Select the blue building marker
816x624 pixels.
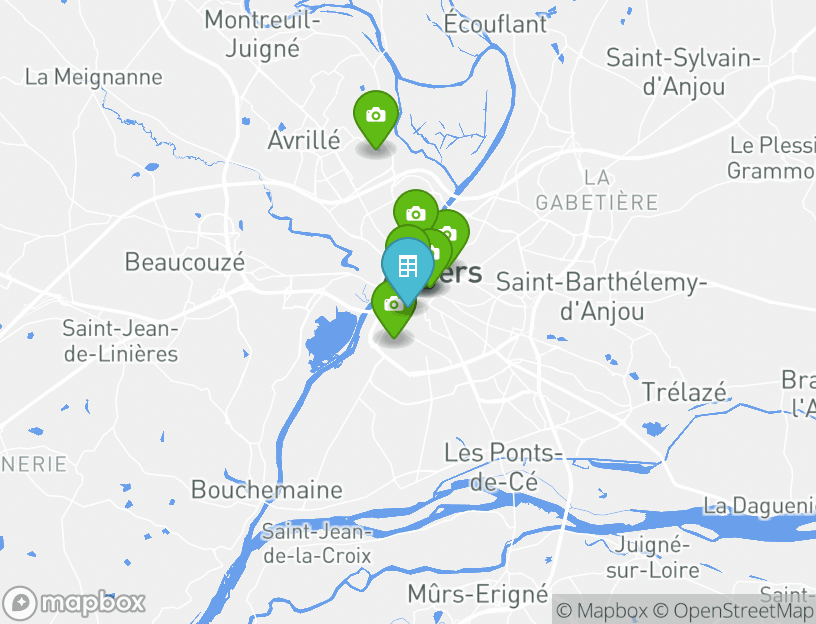click(x=407, y=267)
